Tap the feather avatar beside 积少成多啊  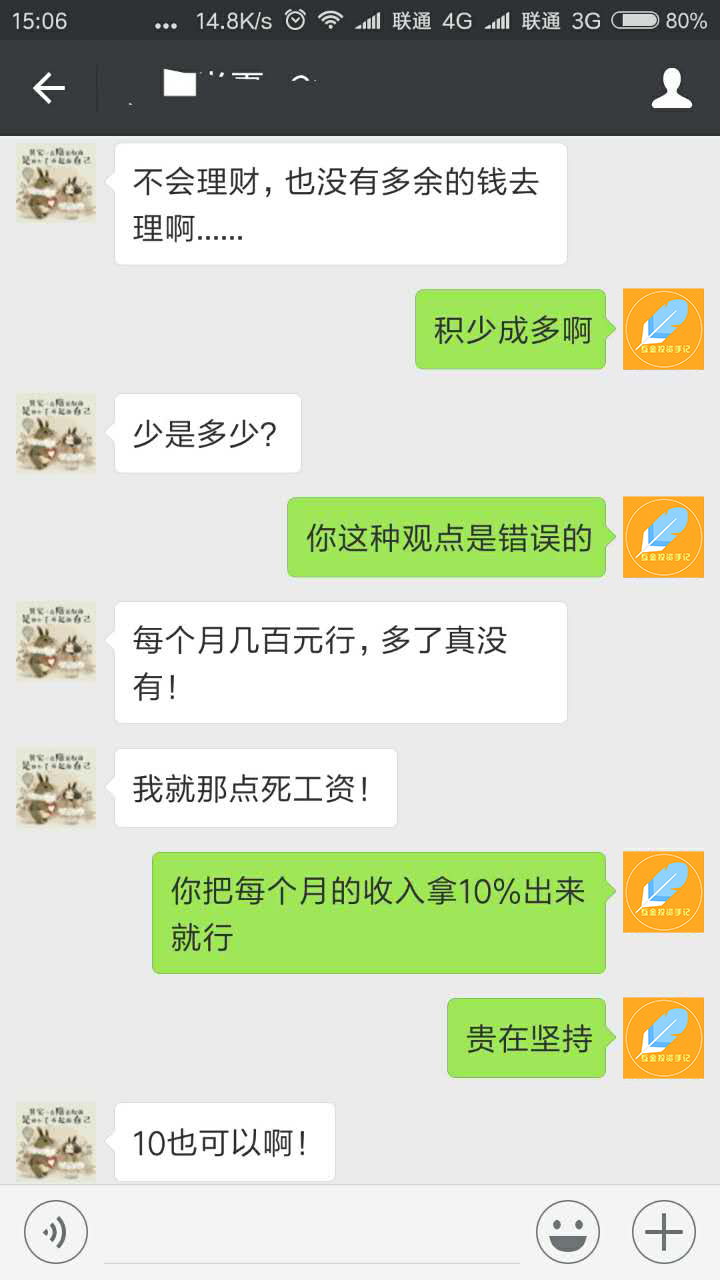663,329
